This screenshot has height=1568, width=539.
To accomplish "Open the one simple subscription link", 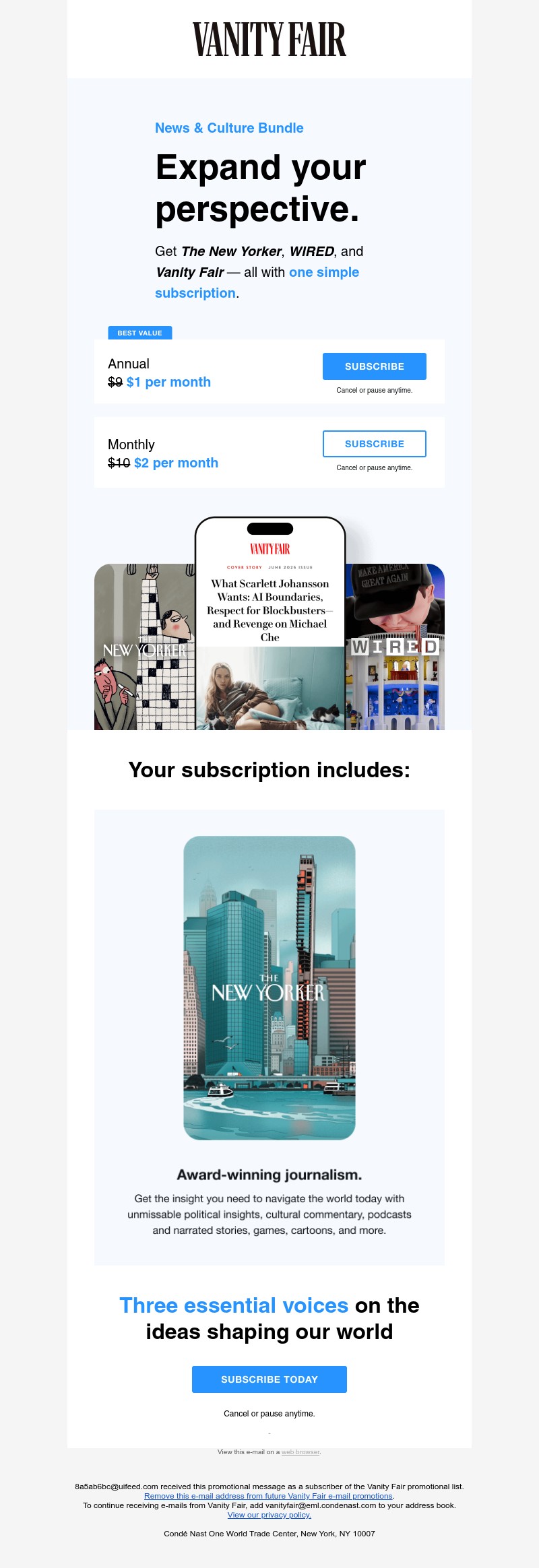I will click(323, 272).
